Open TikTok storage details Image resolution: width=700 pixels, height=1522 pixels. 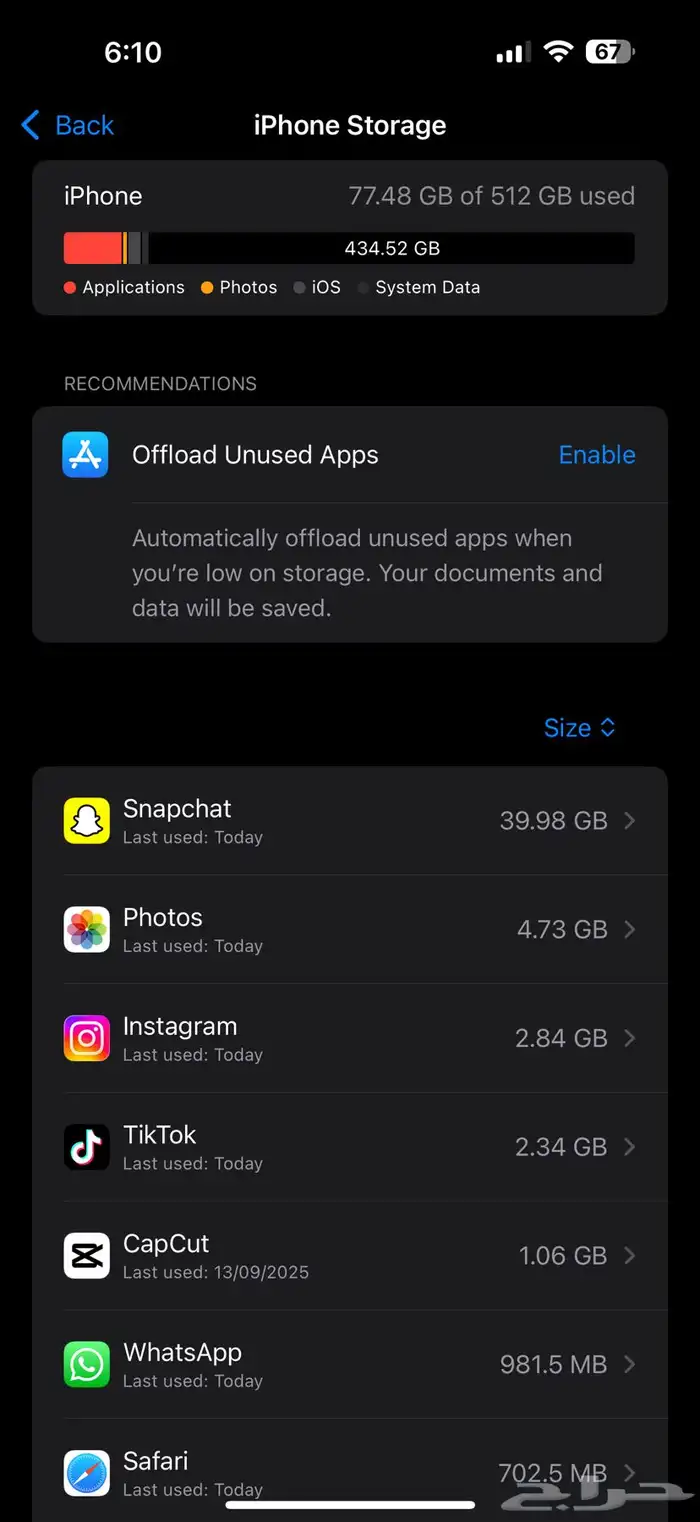point(350,1147)
